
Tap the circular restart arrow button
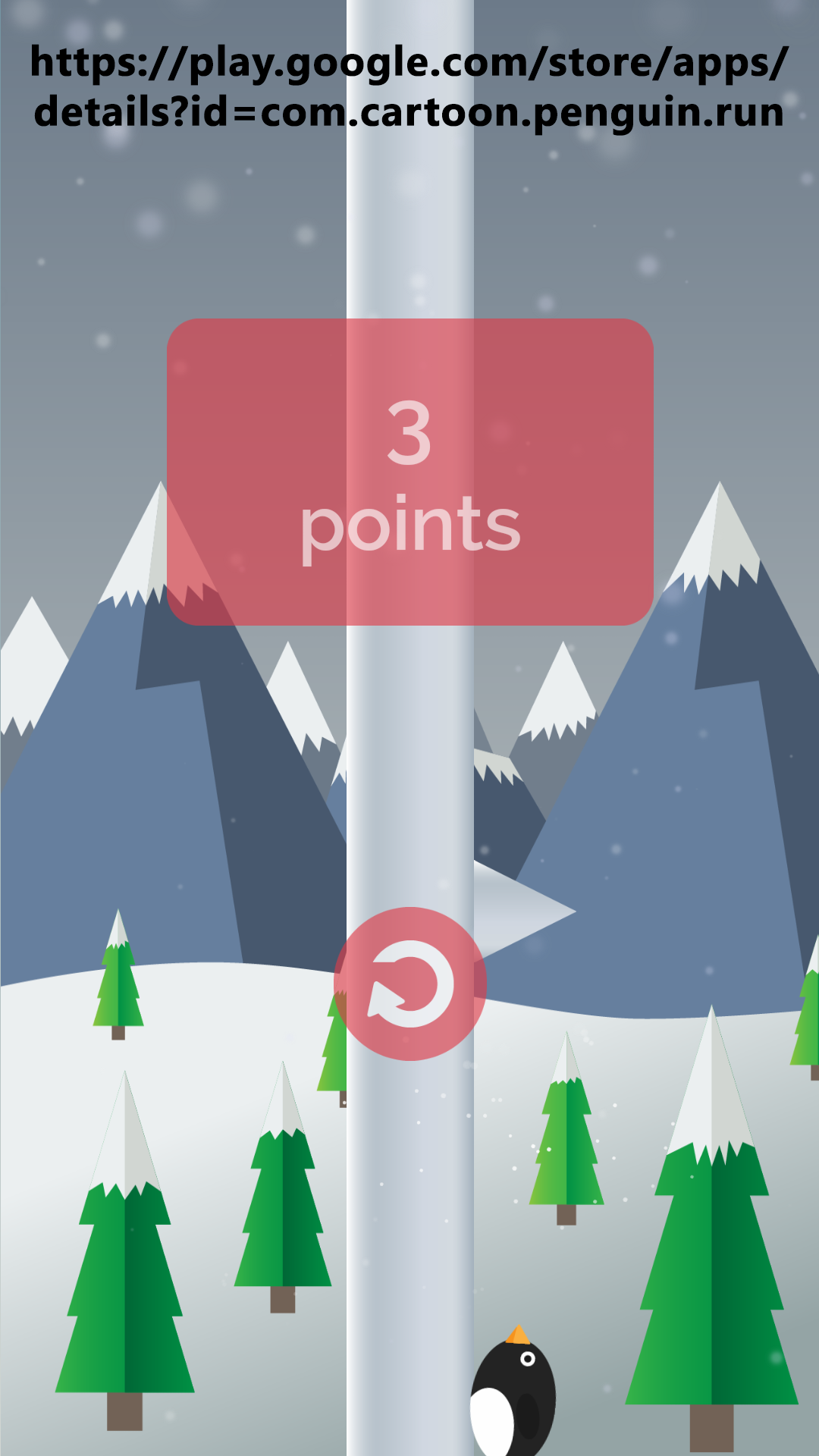click(x=409, y=984)
